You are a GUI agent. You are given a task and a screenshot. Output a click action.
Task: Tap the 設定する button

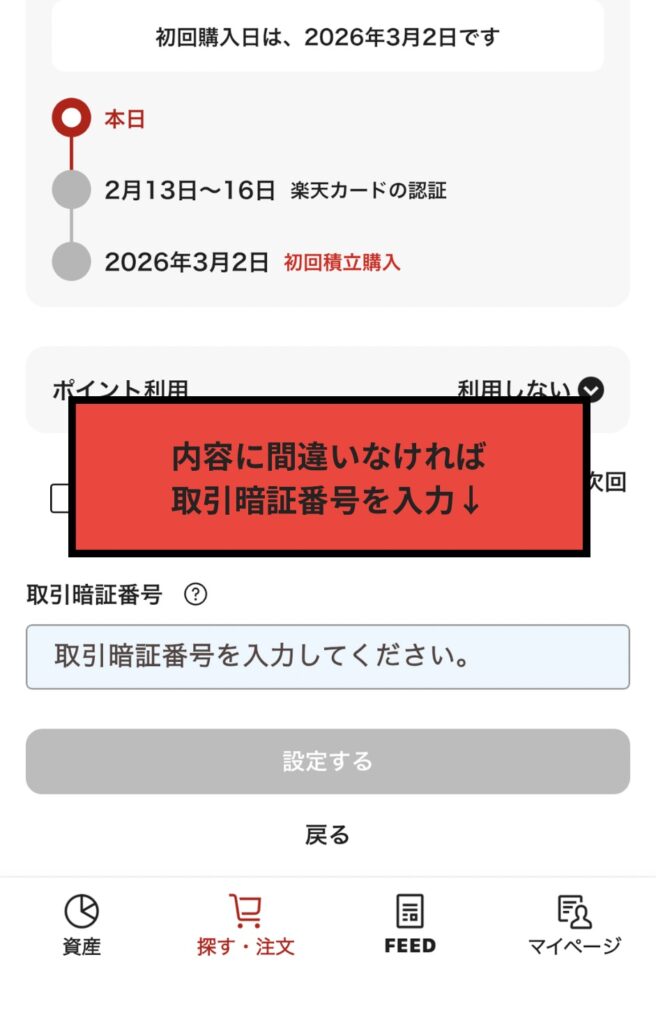328,761
